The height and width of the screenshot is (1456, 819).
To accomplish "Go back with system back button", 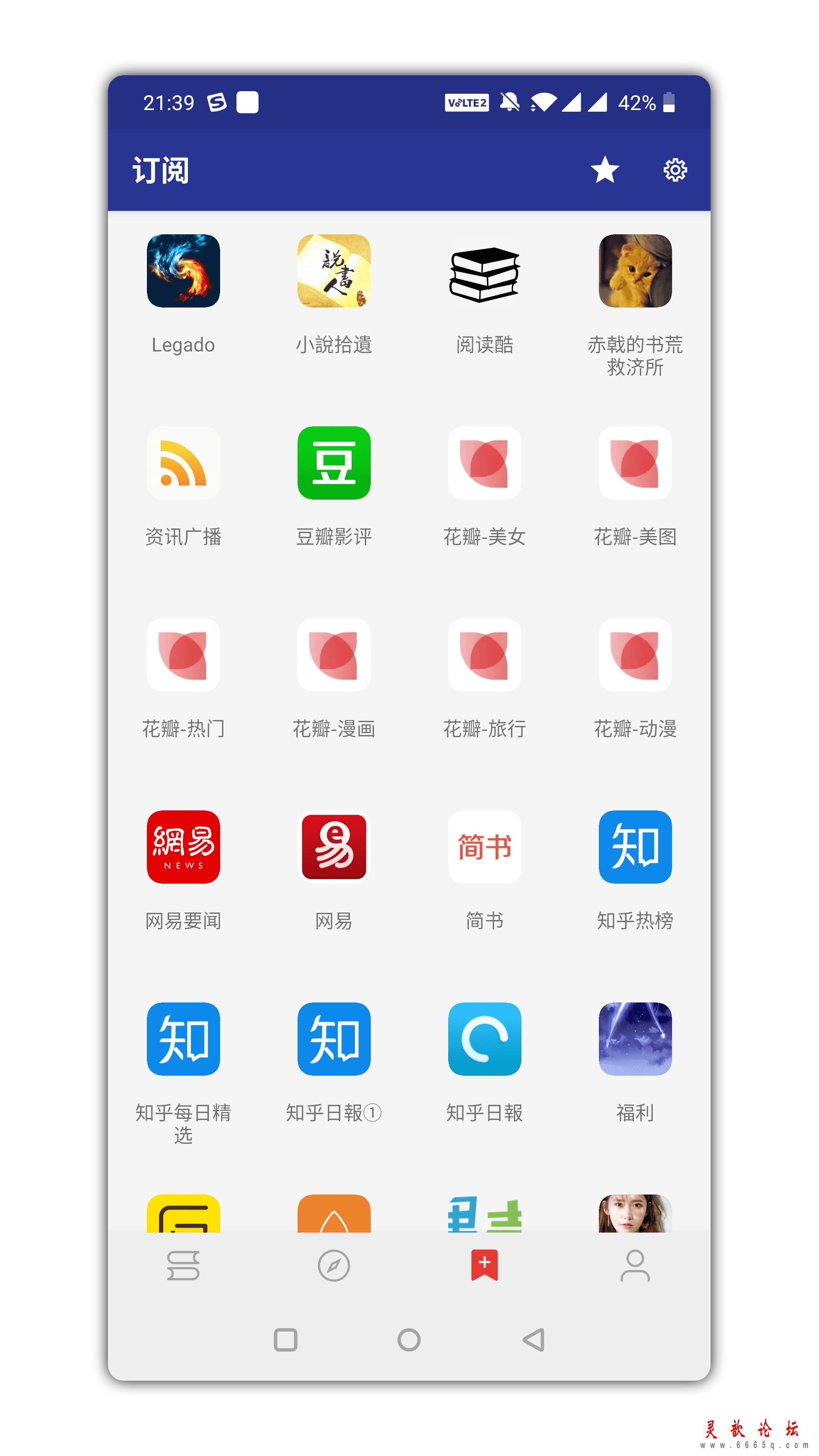I will coord(534,1340).
